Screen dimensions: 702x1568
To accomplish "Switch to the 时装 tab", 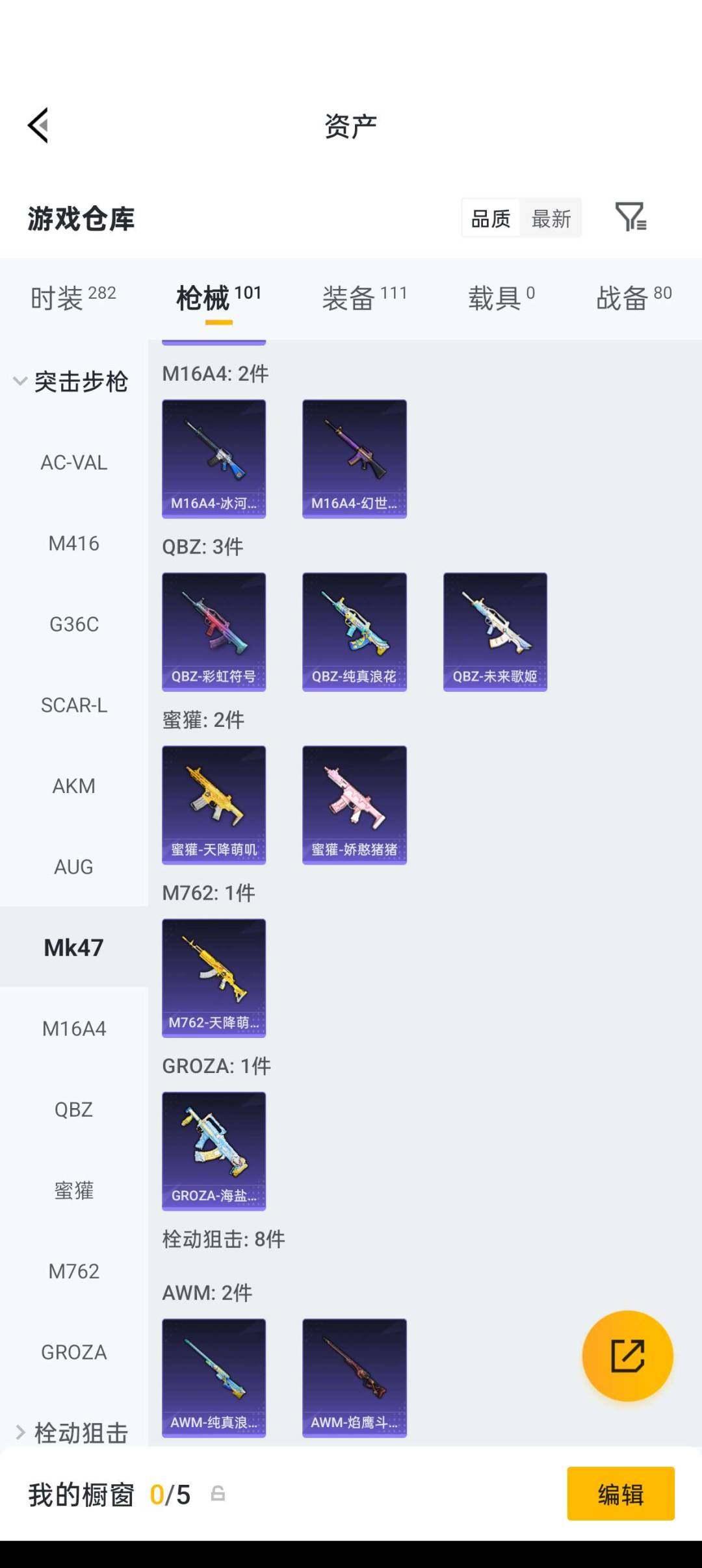I will (73, 297).
